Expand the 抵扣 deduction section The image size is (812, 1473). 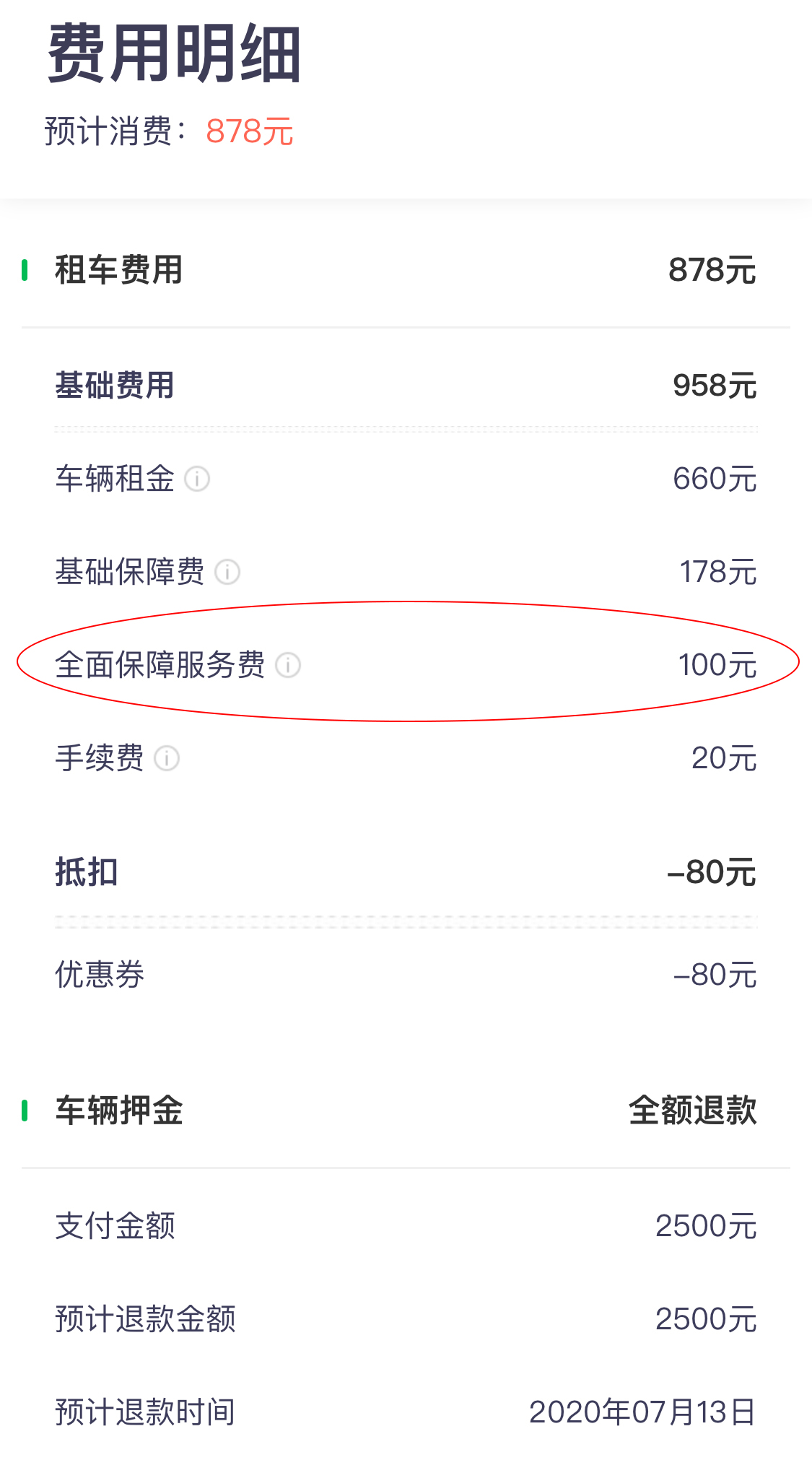tap(404, 872)
